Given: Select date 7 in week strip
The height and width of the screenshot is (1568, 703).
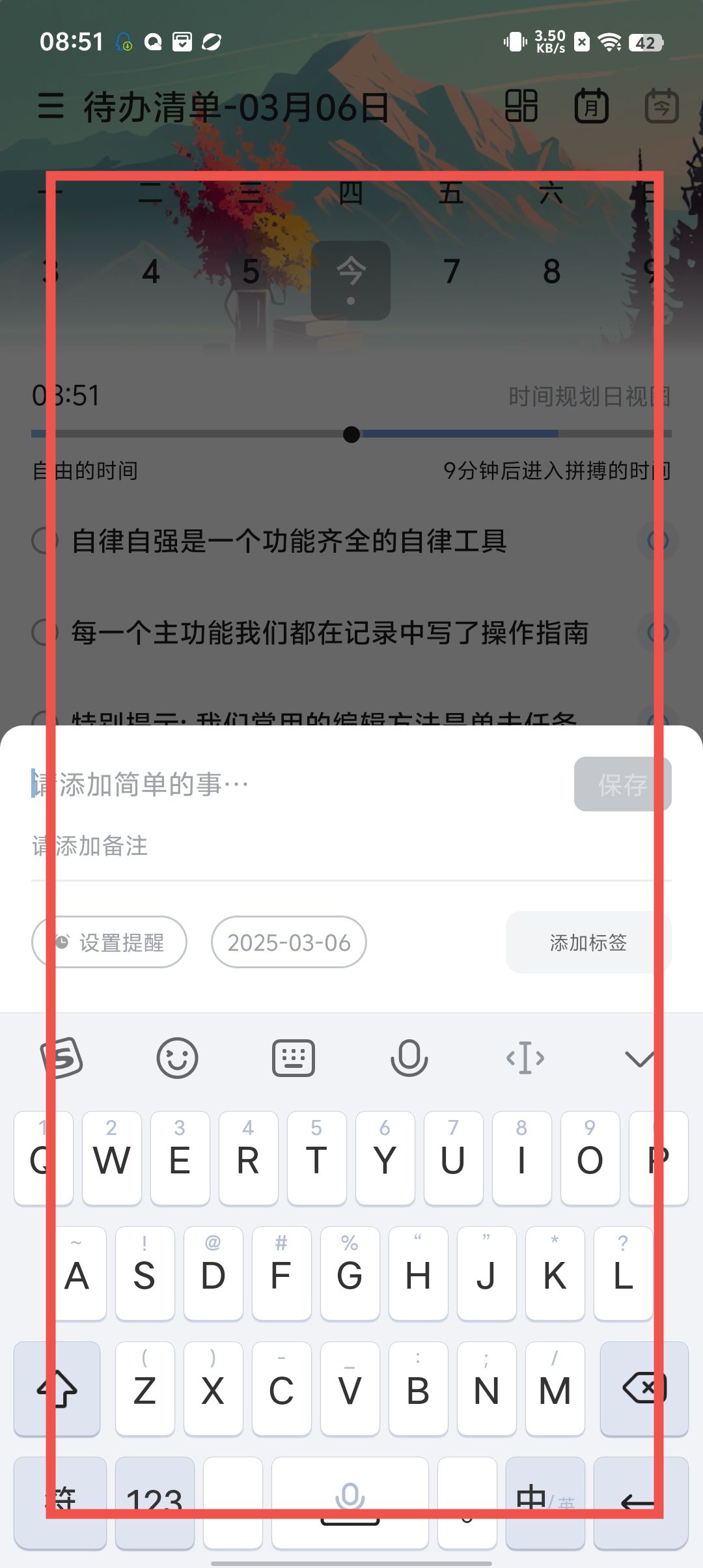Looking at the screenshot, I should click(451, 272).
